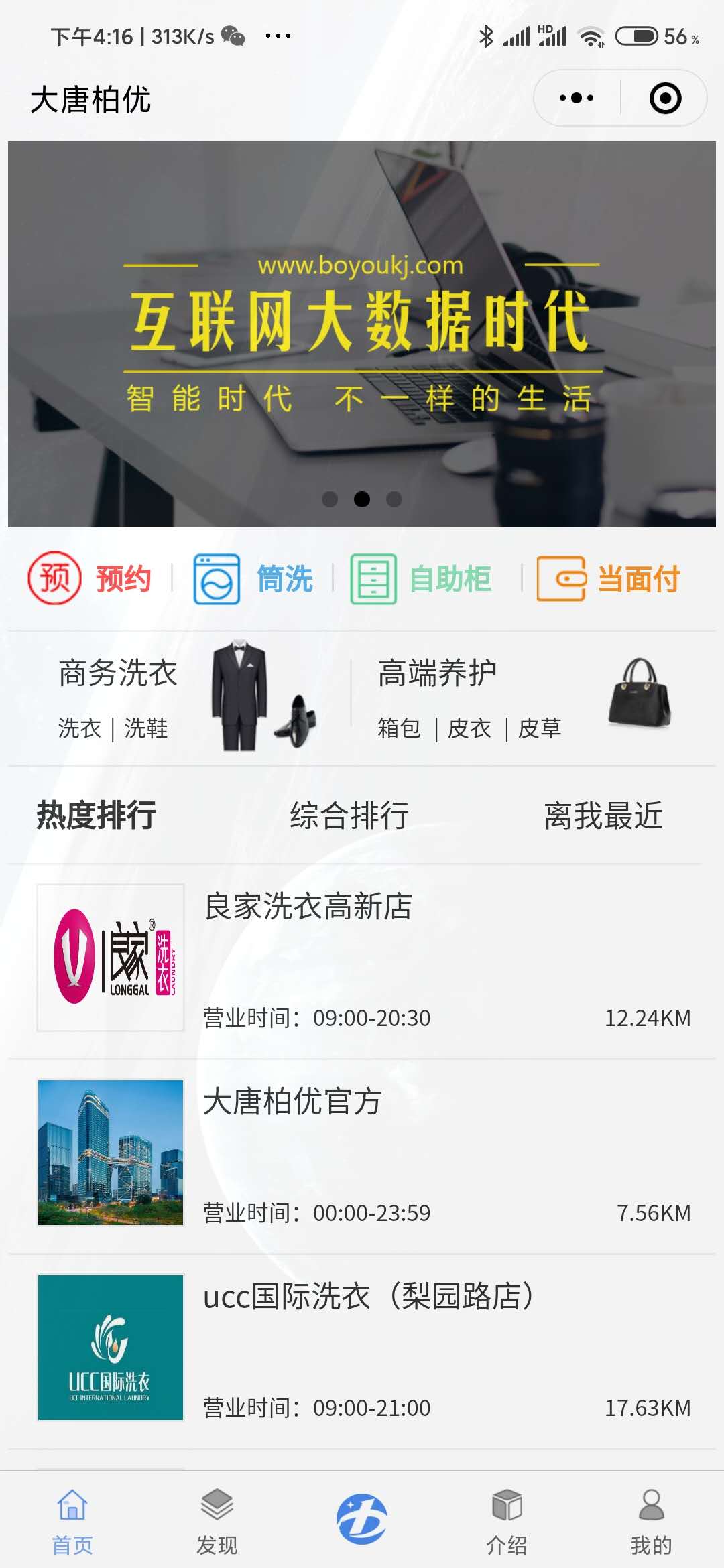Switch to the 综合排行 ranking tab
The width and height of the screenshot is (724, 1568).
pyautogui.click(x=349, y=816)
